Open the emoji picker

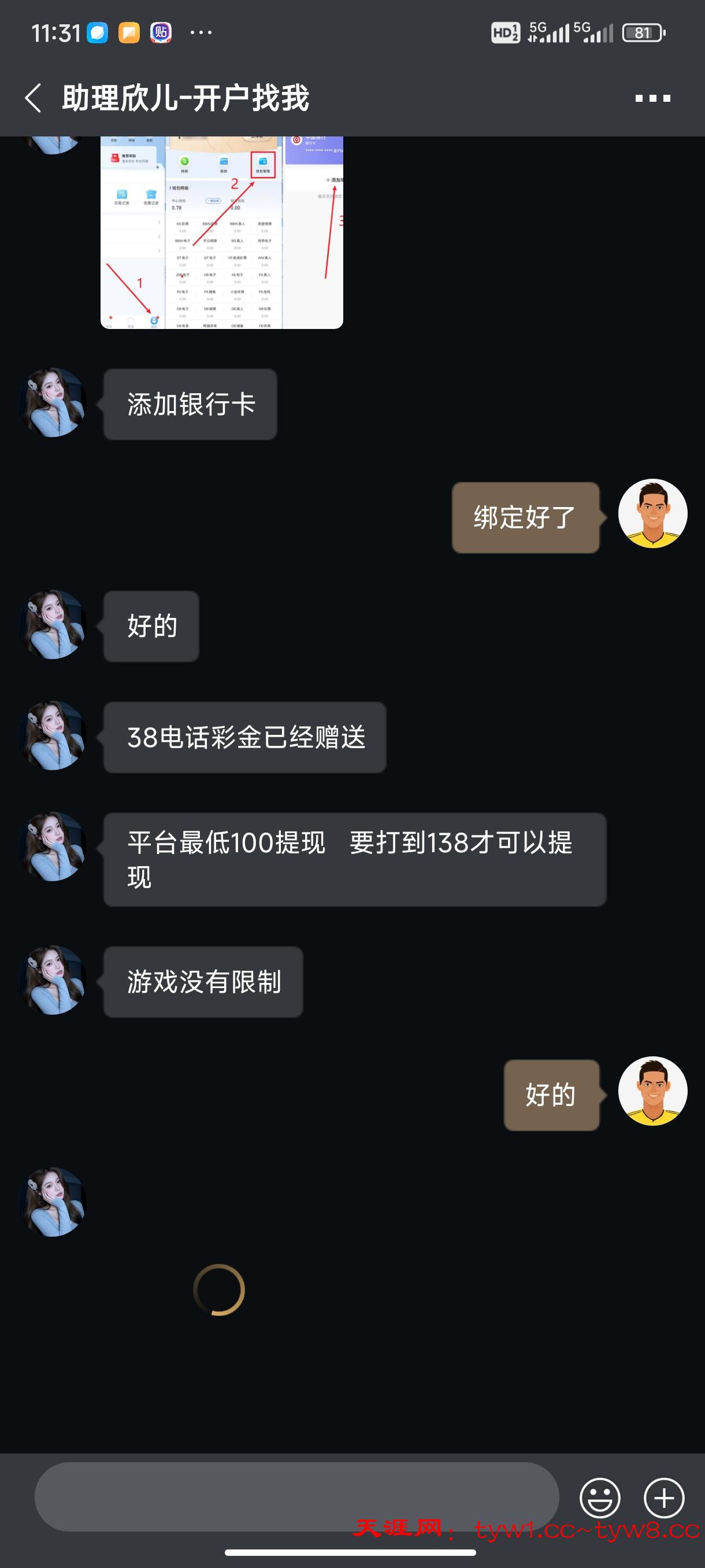(x=600, y=1498)
